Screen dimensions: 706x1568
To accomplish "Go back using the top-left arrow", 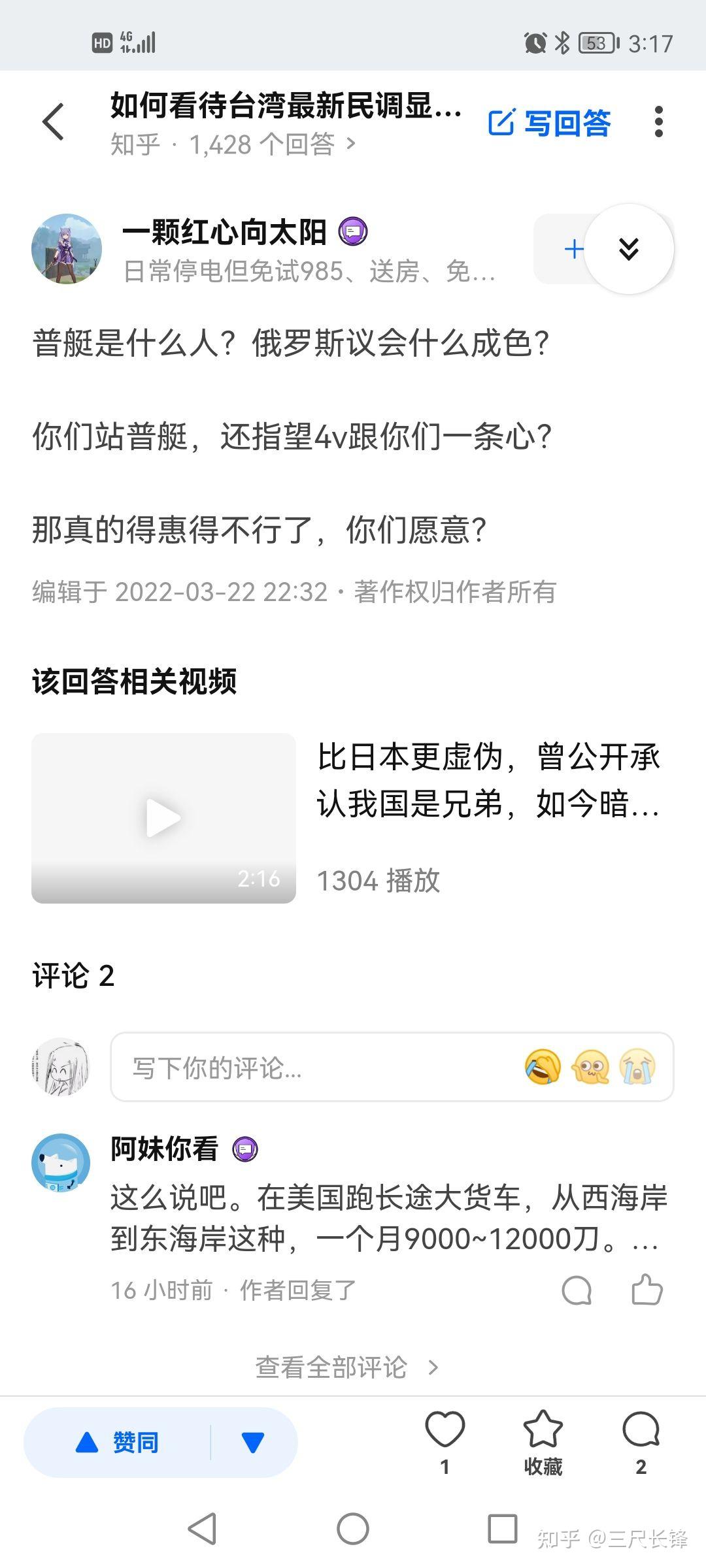I will tap(54, 122).
